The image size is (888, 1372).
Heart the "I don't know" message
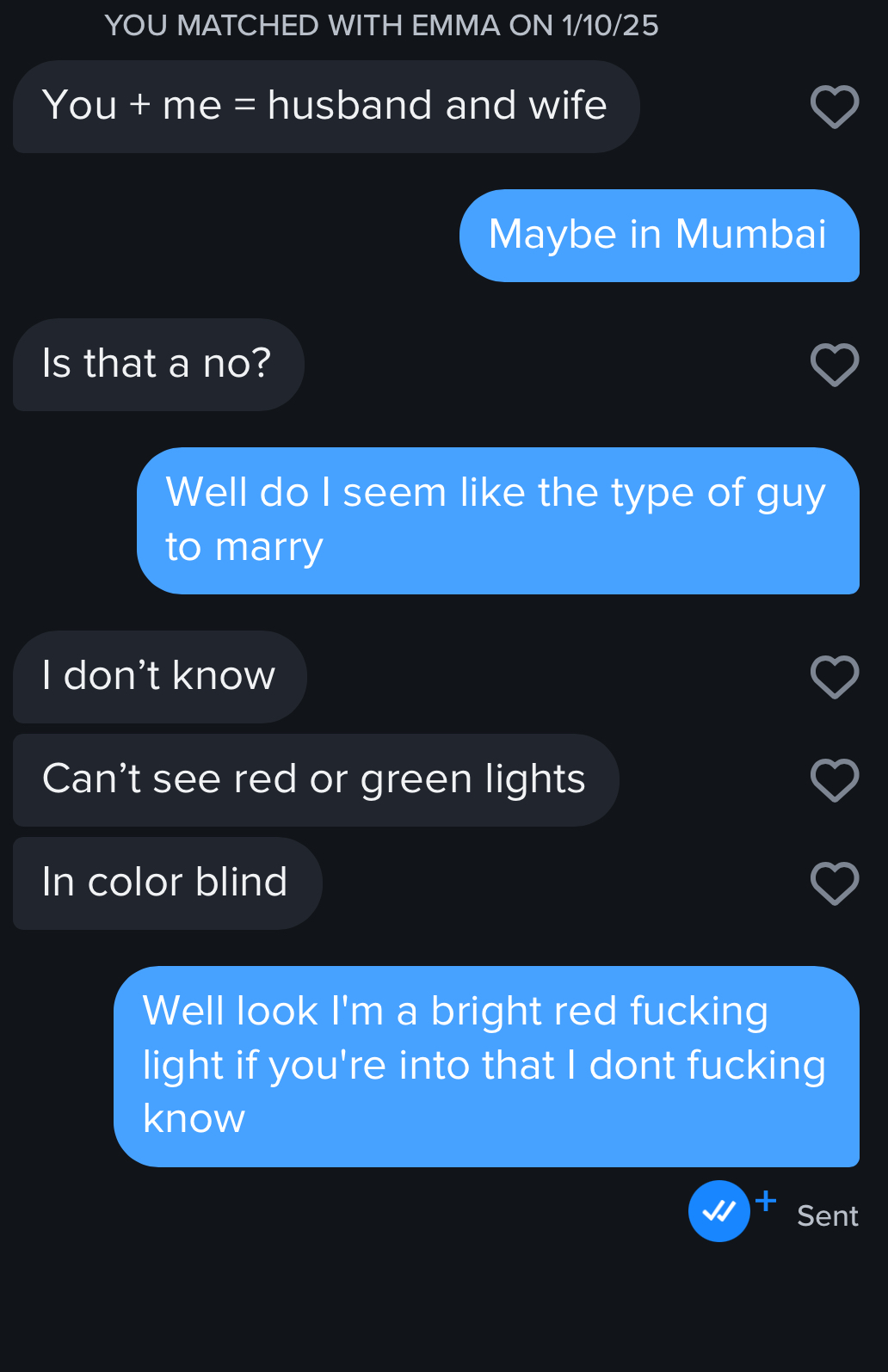point(835,677)
